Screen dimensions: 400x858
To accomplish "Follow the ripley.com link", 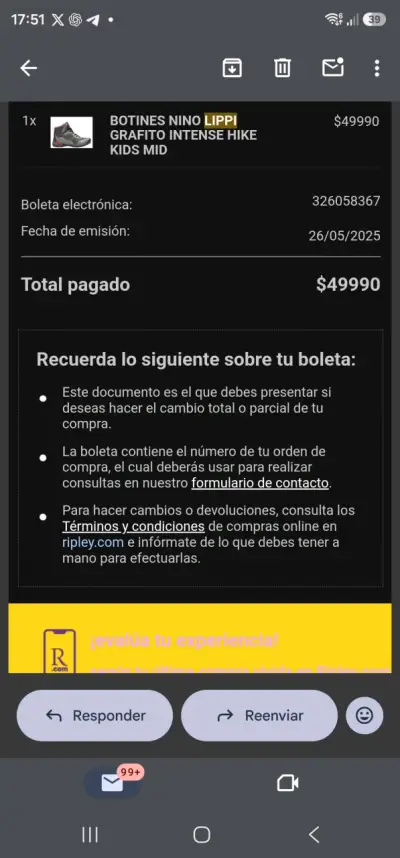I will point(94,543).
